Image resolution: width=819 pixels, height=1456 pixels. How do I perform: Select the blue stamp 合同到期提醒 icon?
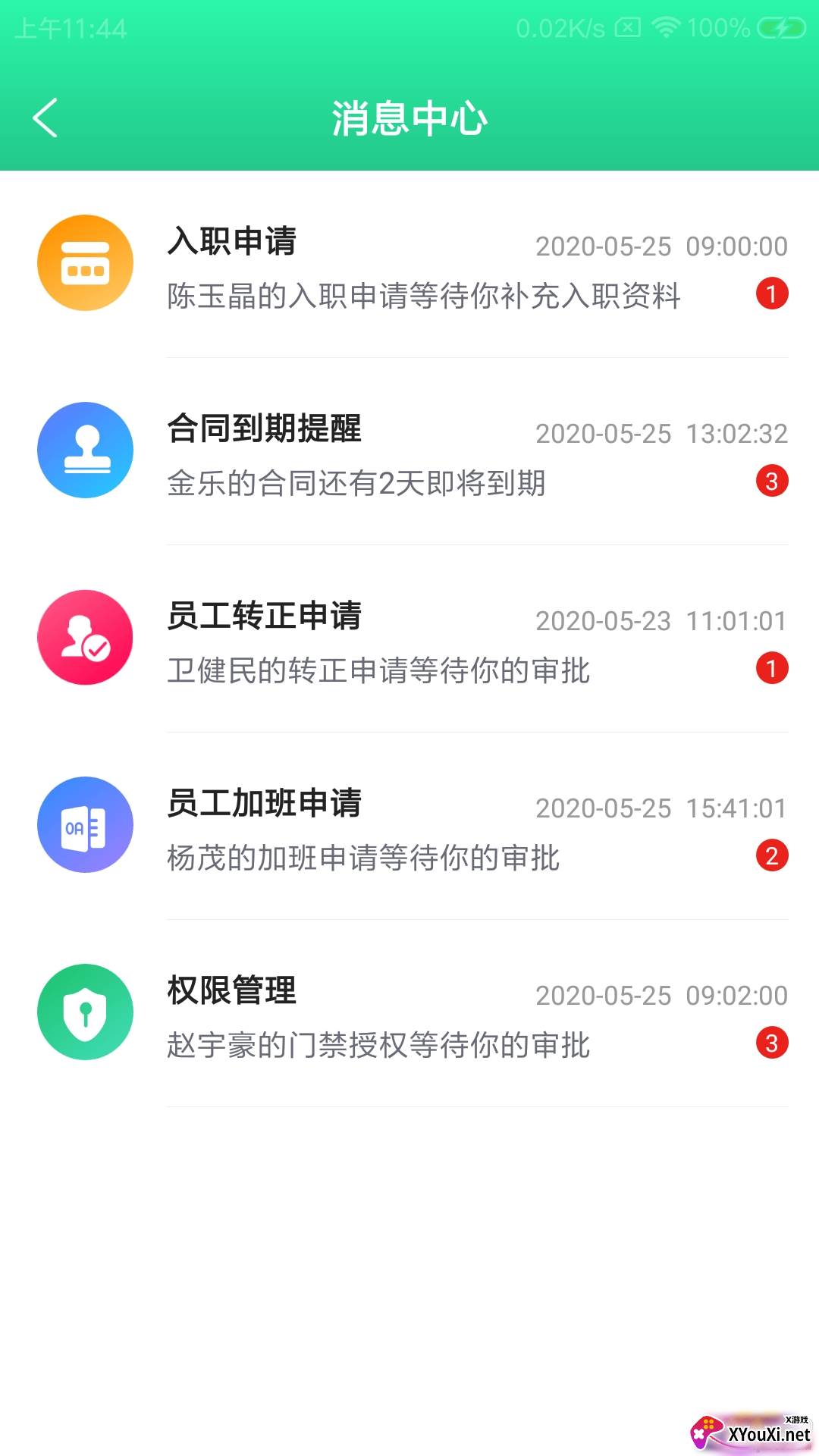tap(85, 450)
